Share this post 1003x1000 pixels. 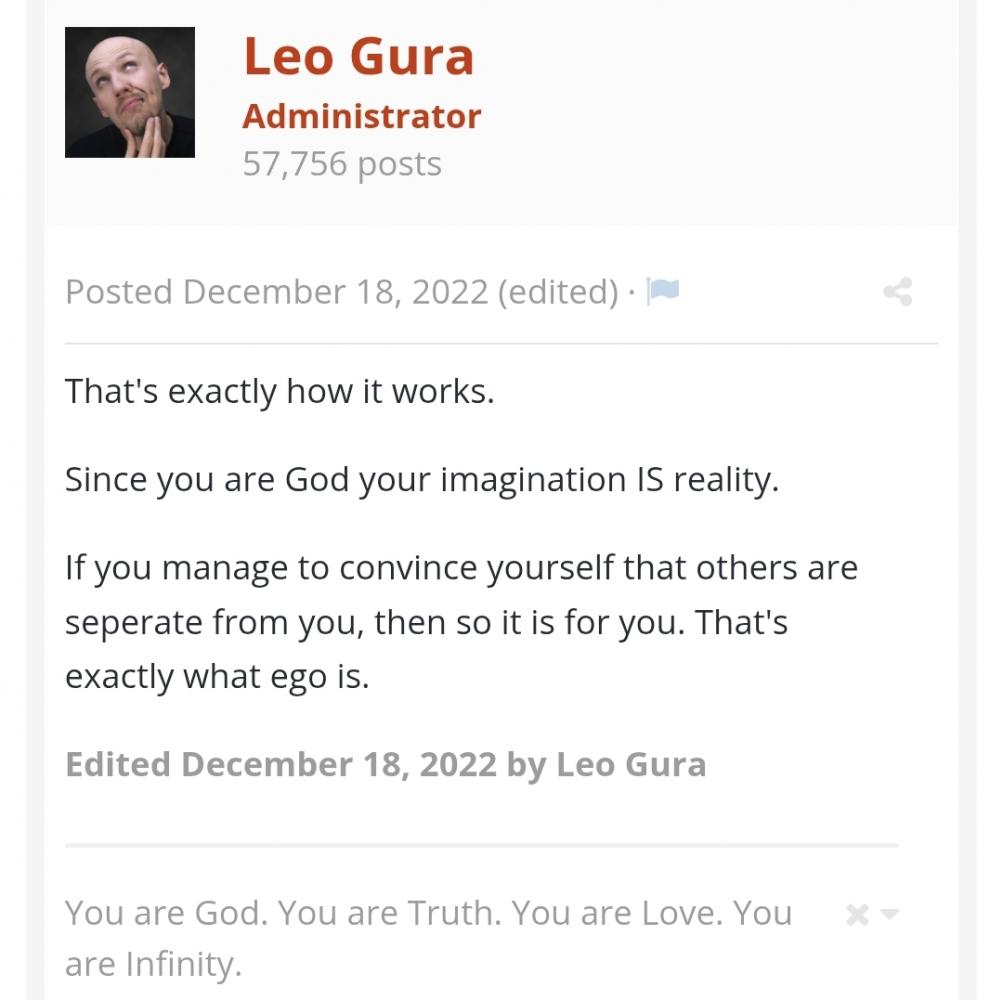(897, 292)
